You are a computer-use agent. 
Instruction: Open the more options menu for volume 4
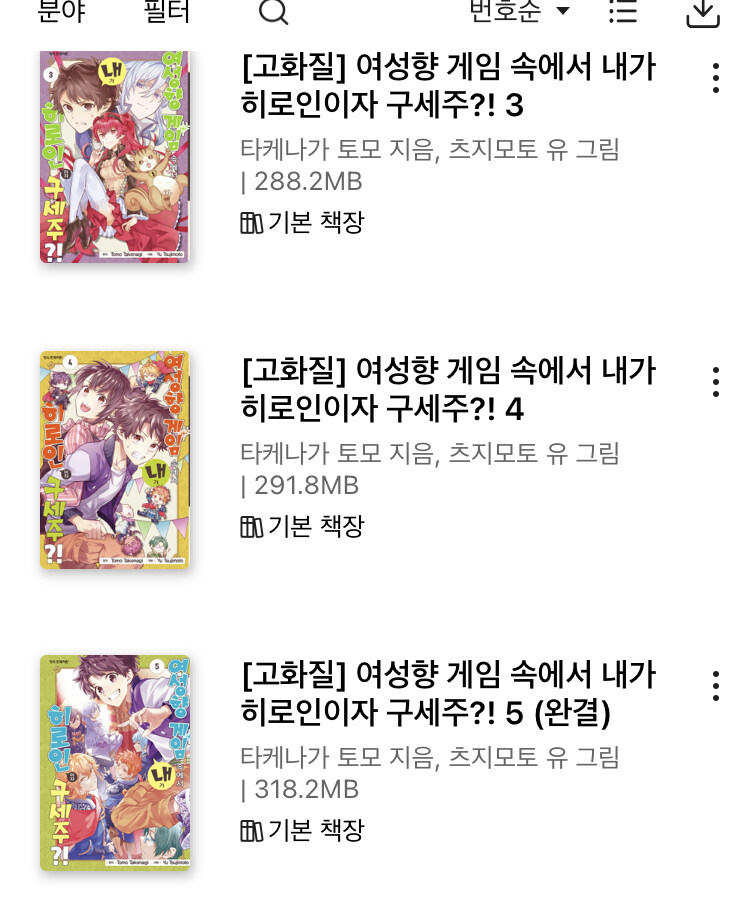click(x=715, y=382)
